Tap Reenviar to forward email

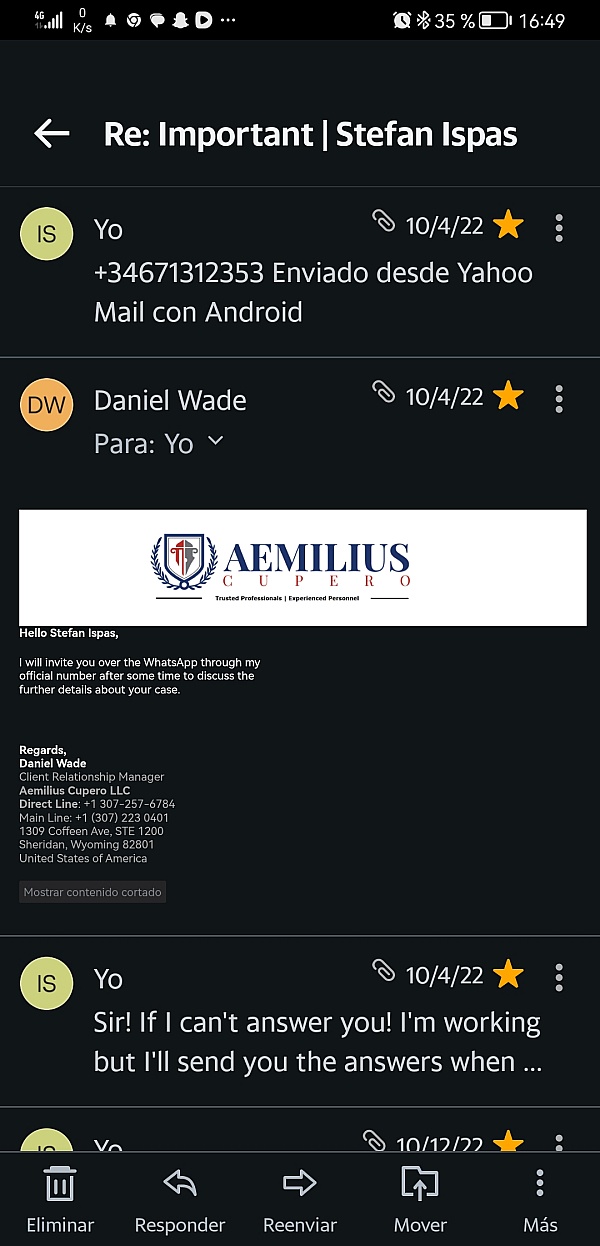pyautogui.click(x=300, y=1200)
